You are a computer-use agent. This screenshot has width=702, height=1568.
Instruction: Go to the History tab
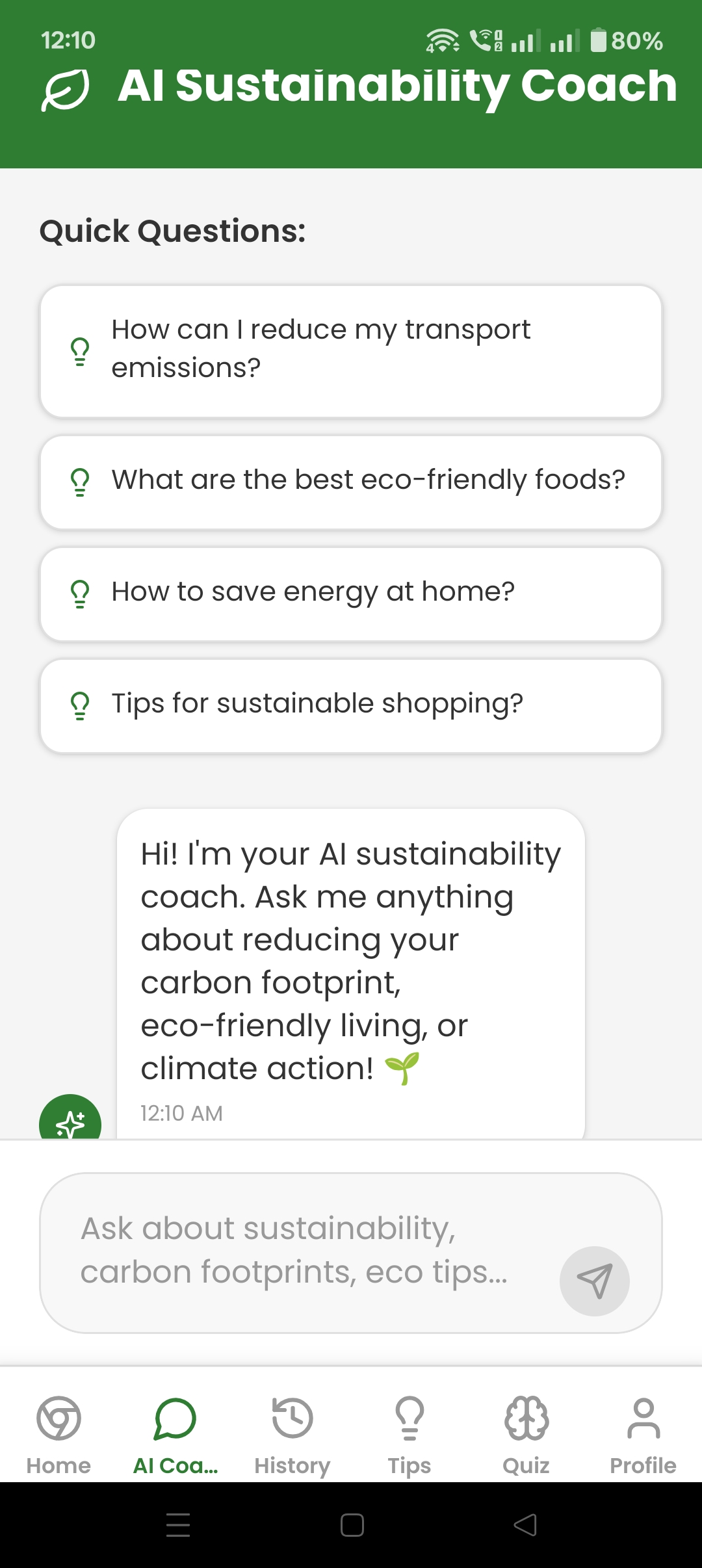(x=292, y=1435)
